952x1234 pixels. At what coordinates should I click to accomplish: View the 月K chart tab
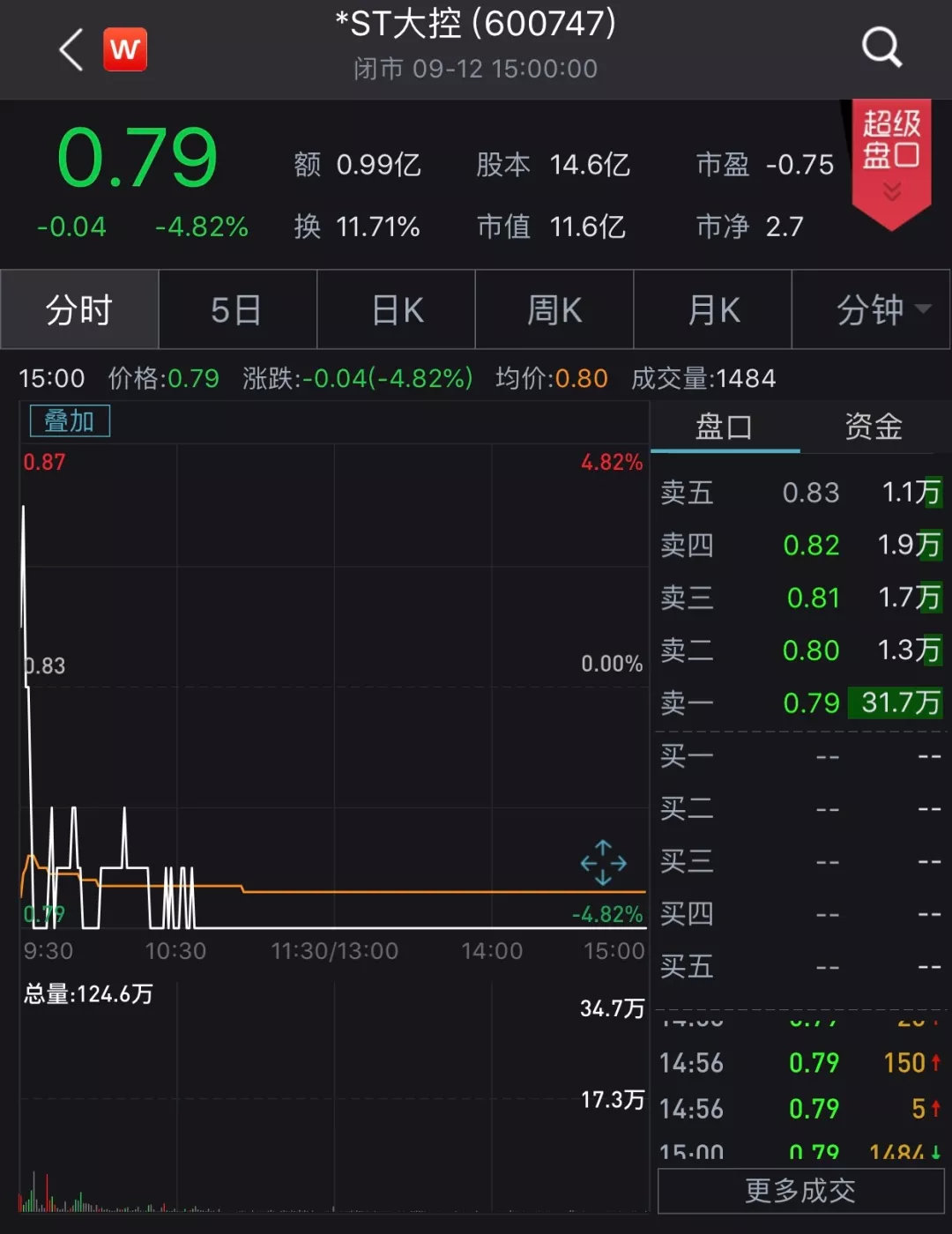(713, 310)
